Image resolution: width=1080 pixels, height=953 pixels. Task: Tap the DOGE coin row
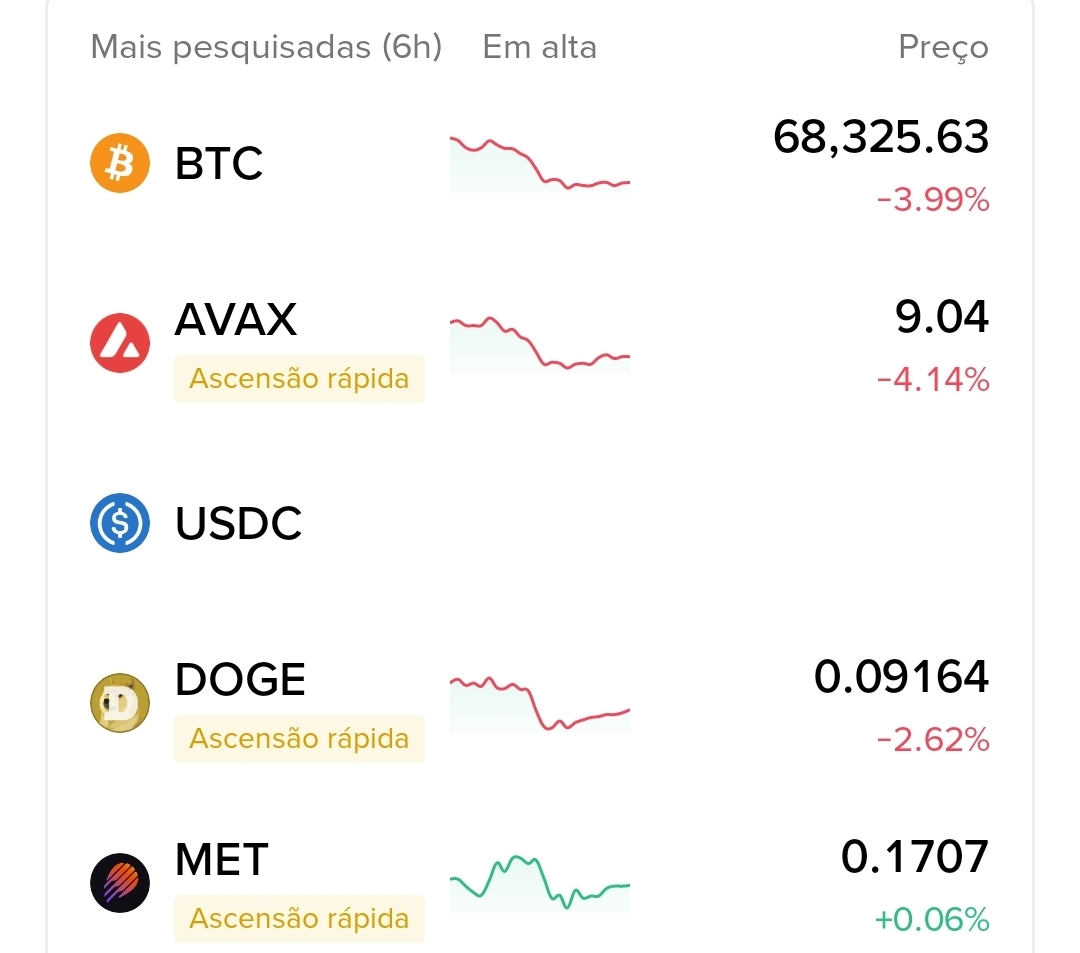coord(240,680)
